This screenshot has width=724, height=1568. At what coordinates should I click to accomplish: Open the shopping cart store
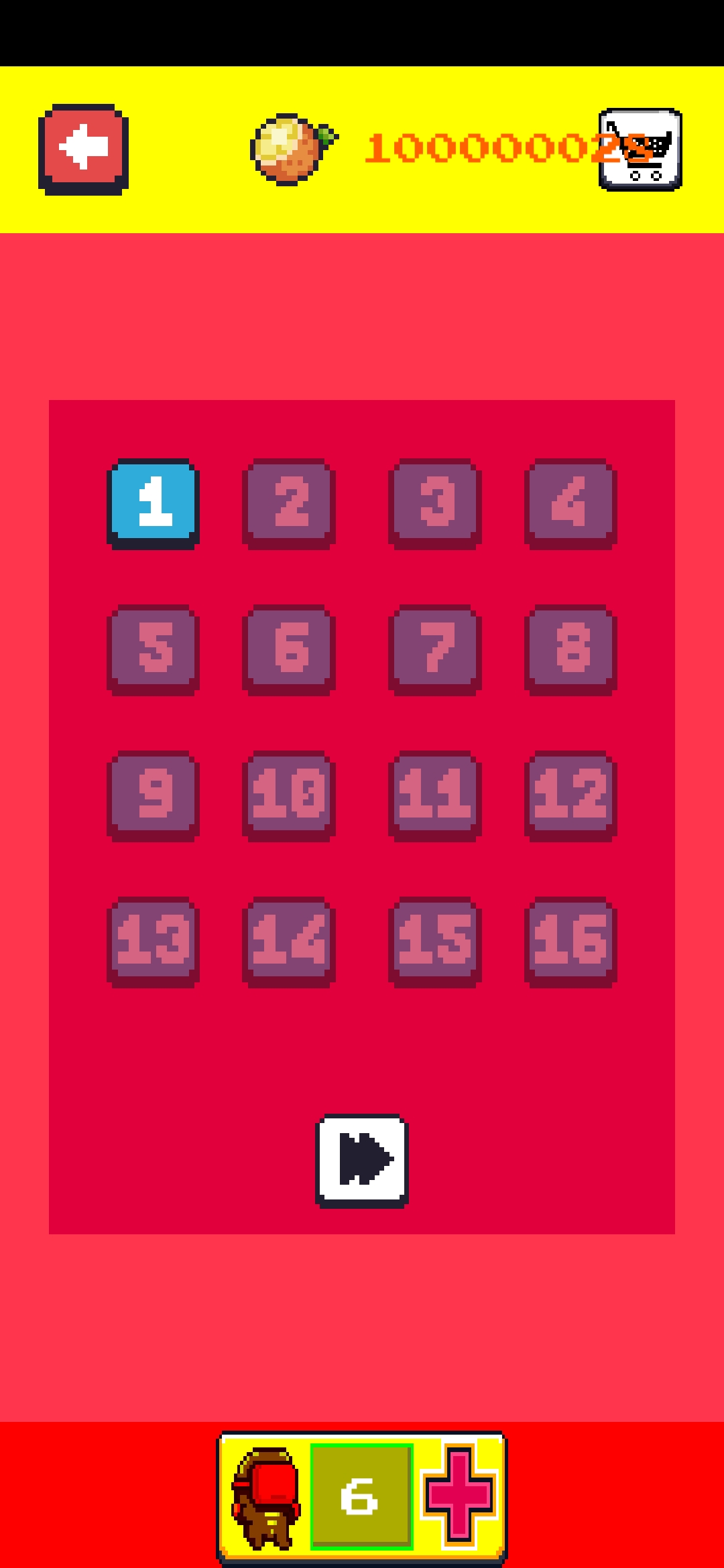point(640,149)
